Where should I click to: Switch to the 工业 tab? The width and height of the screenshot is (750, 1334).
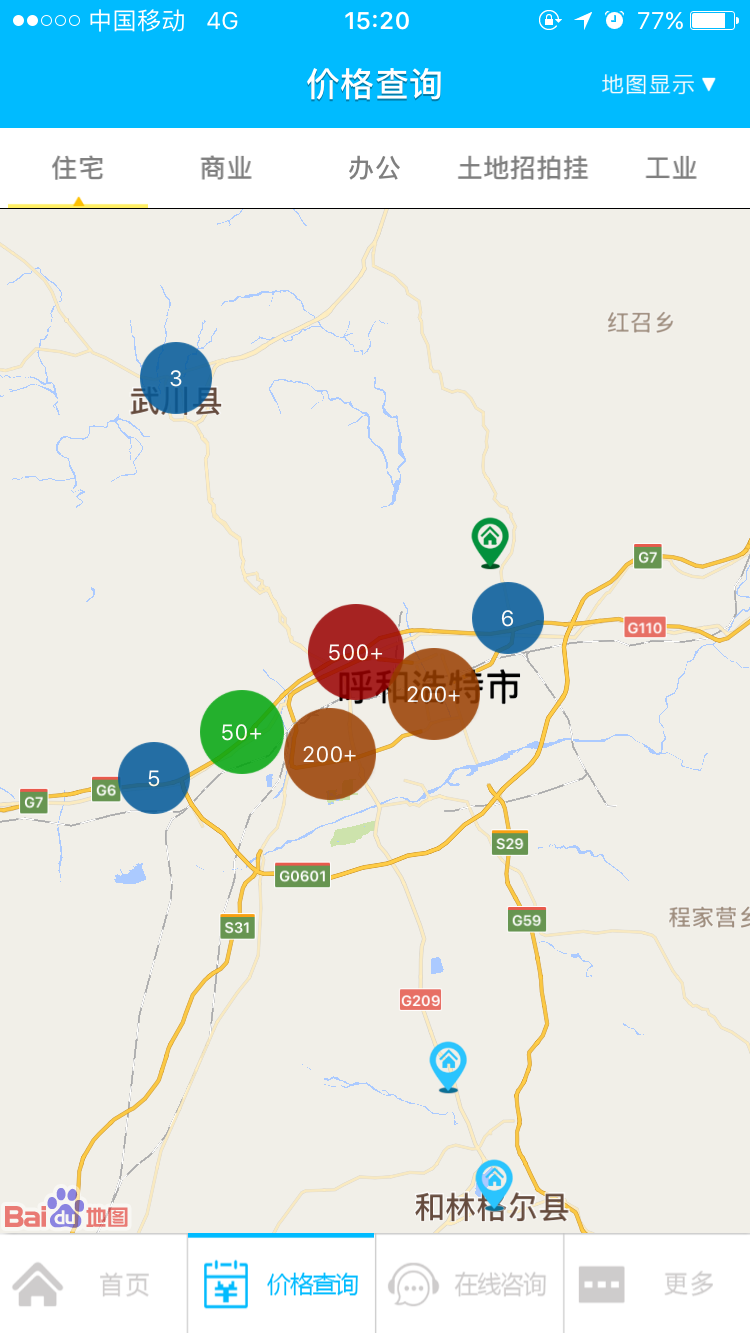tap(670, 168)
